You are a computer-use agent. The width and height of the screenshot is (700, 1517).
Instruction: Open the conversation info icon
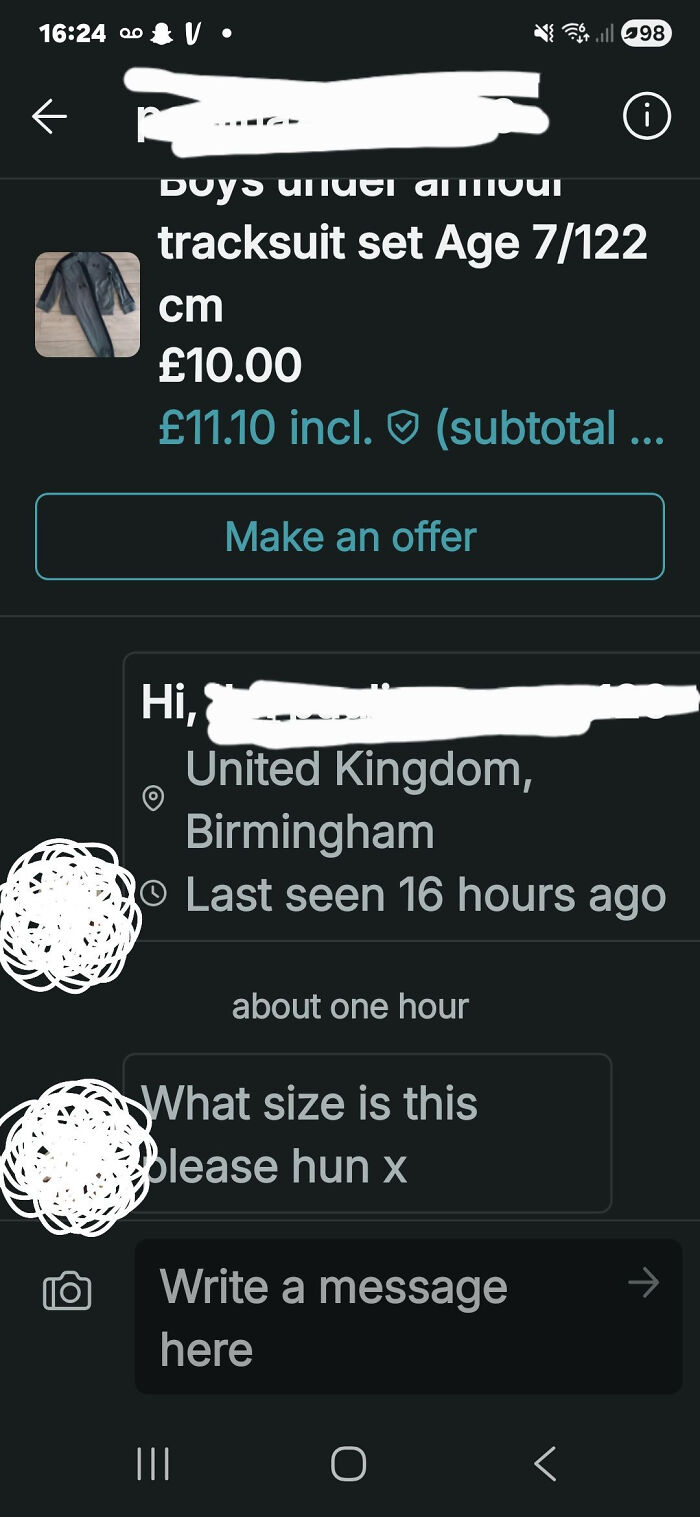coord(646,118)
